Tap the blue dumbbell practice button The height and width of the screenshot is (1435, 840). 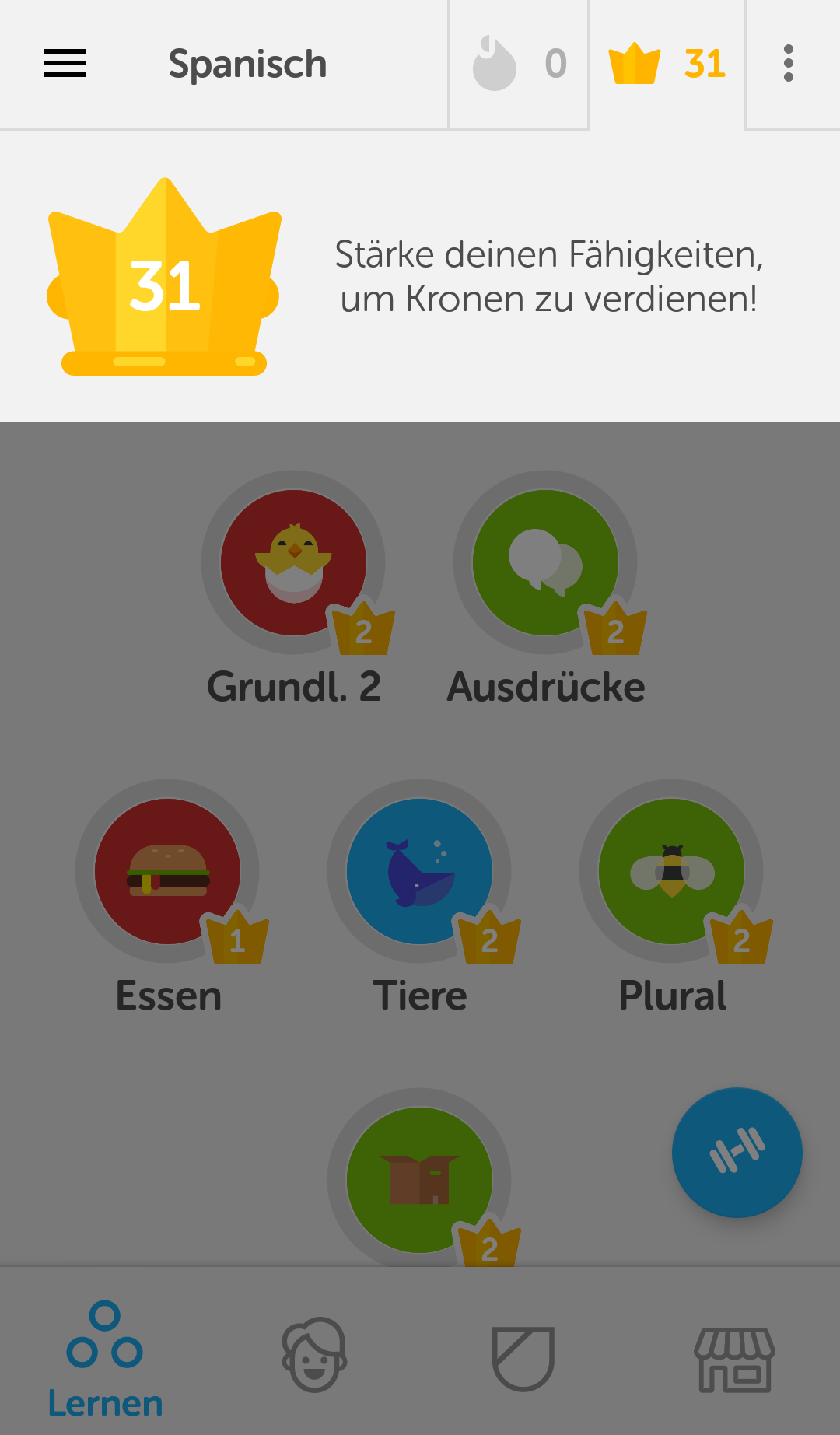[x=737, y=1153]
